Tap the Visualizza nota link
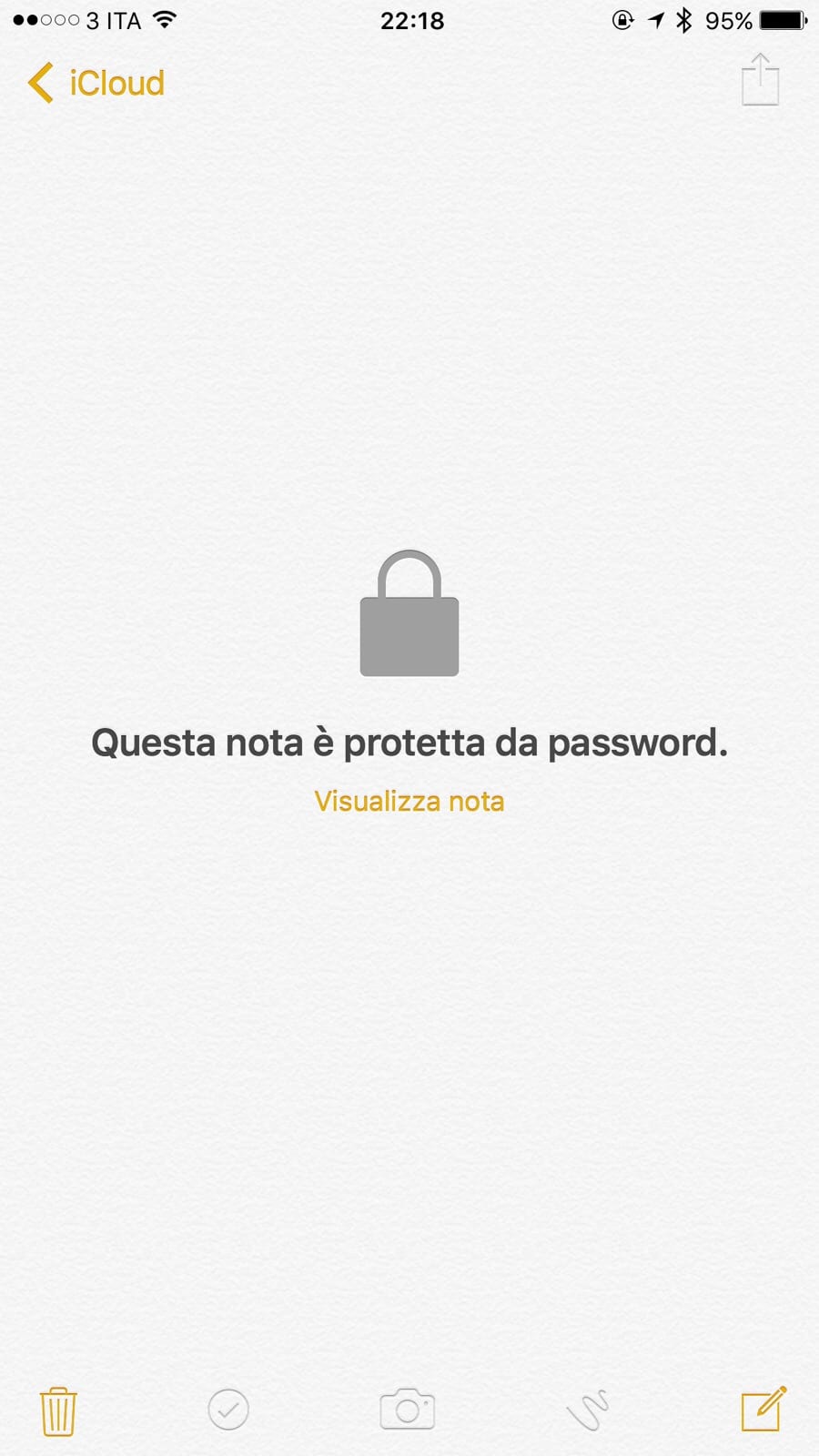The image size is (819, 1456). [409, 801]
